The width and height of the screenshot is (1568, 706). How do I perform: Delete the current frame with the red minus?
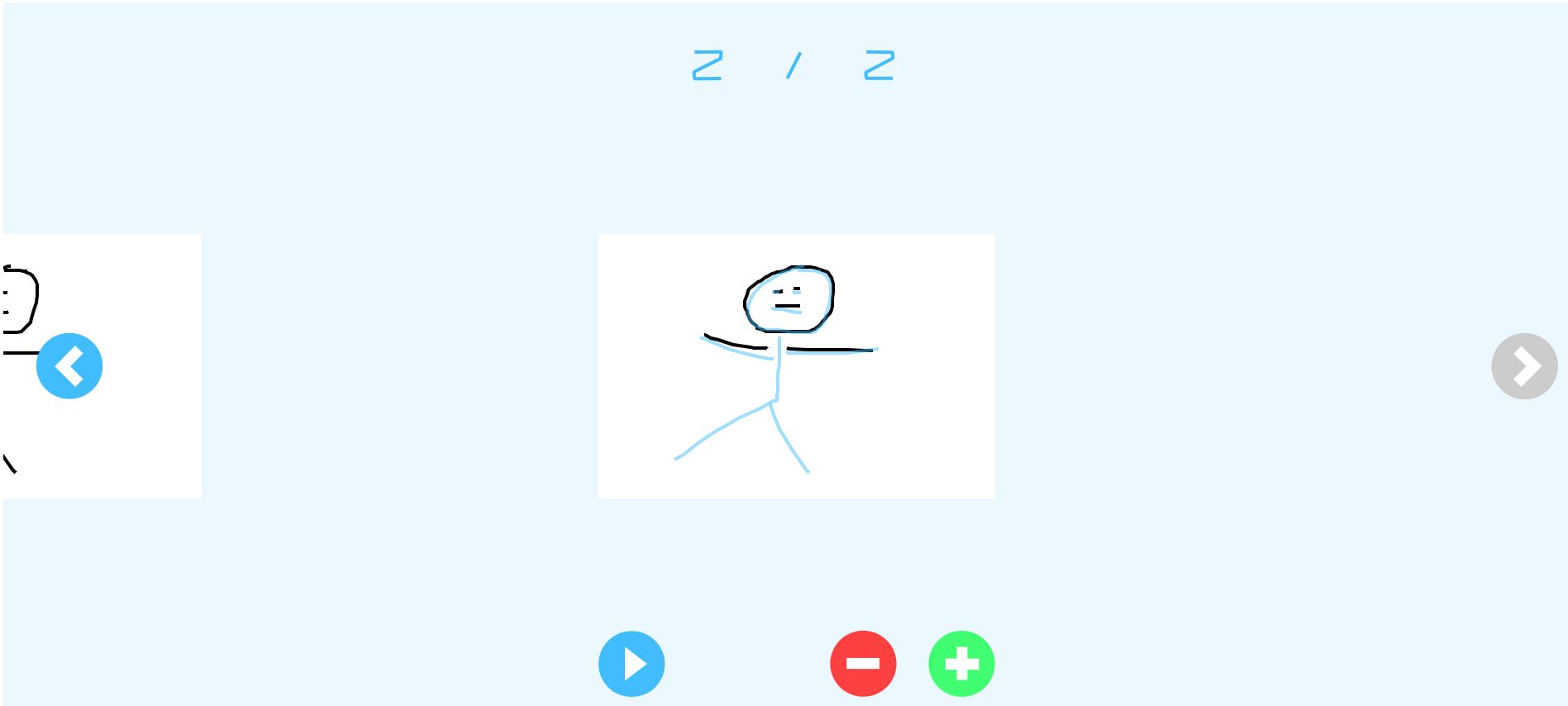(863, 664)
